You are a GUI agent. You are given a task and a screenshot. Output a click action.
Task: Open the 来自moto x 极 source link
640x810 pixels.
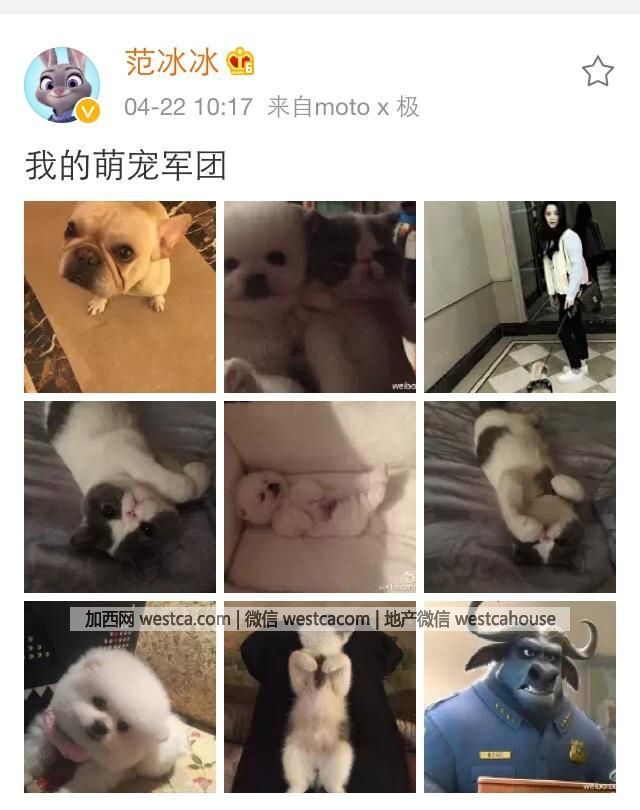pos(343,107)
